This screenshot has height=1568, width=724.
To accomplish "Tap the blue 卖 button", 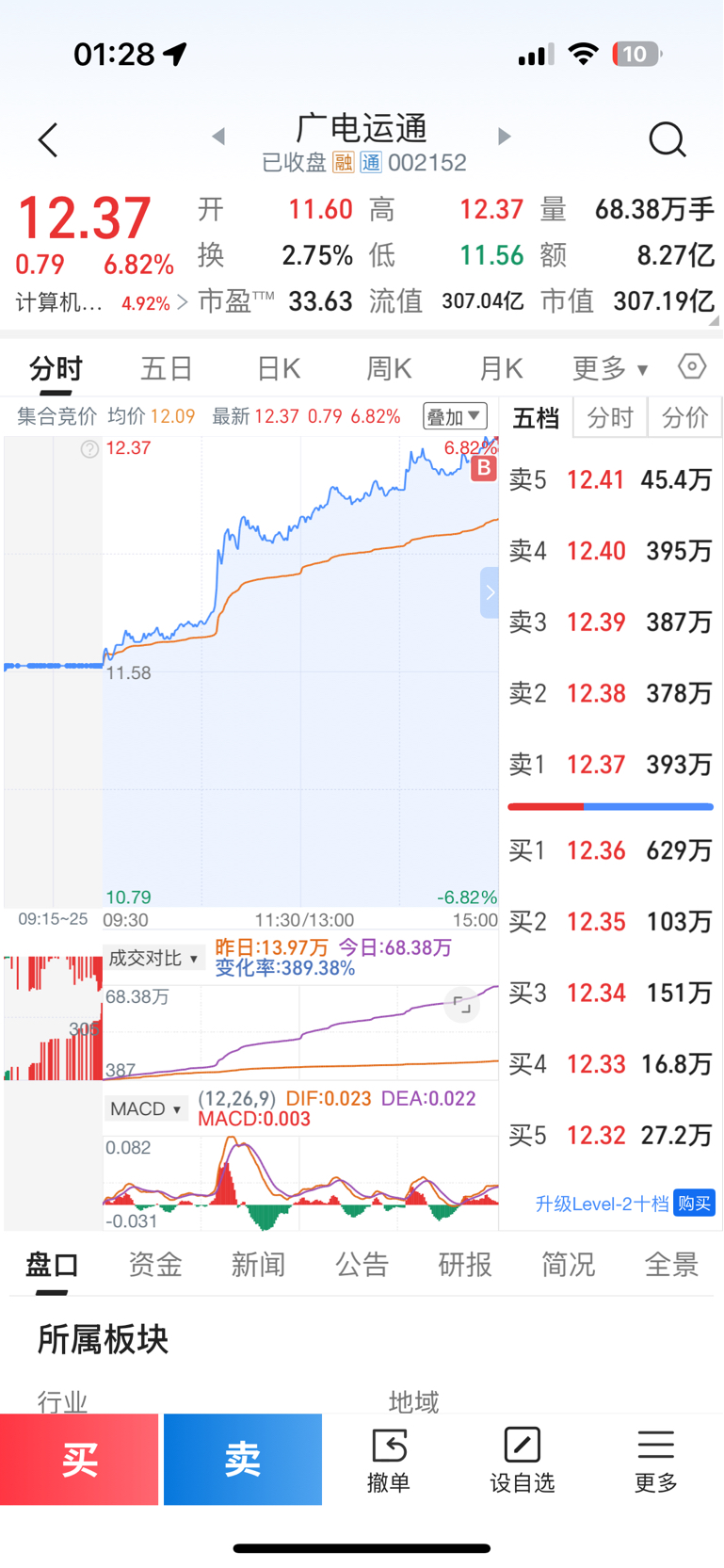I will [243, 1459].
